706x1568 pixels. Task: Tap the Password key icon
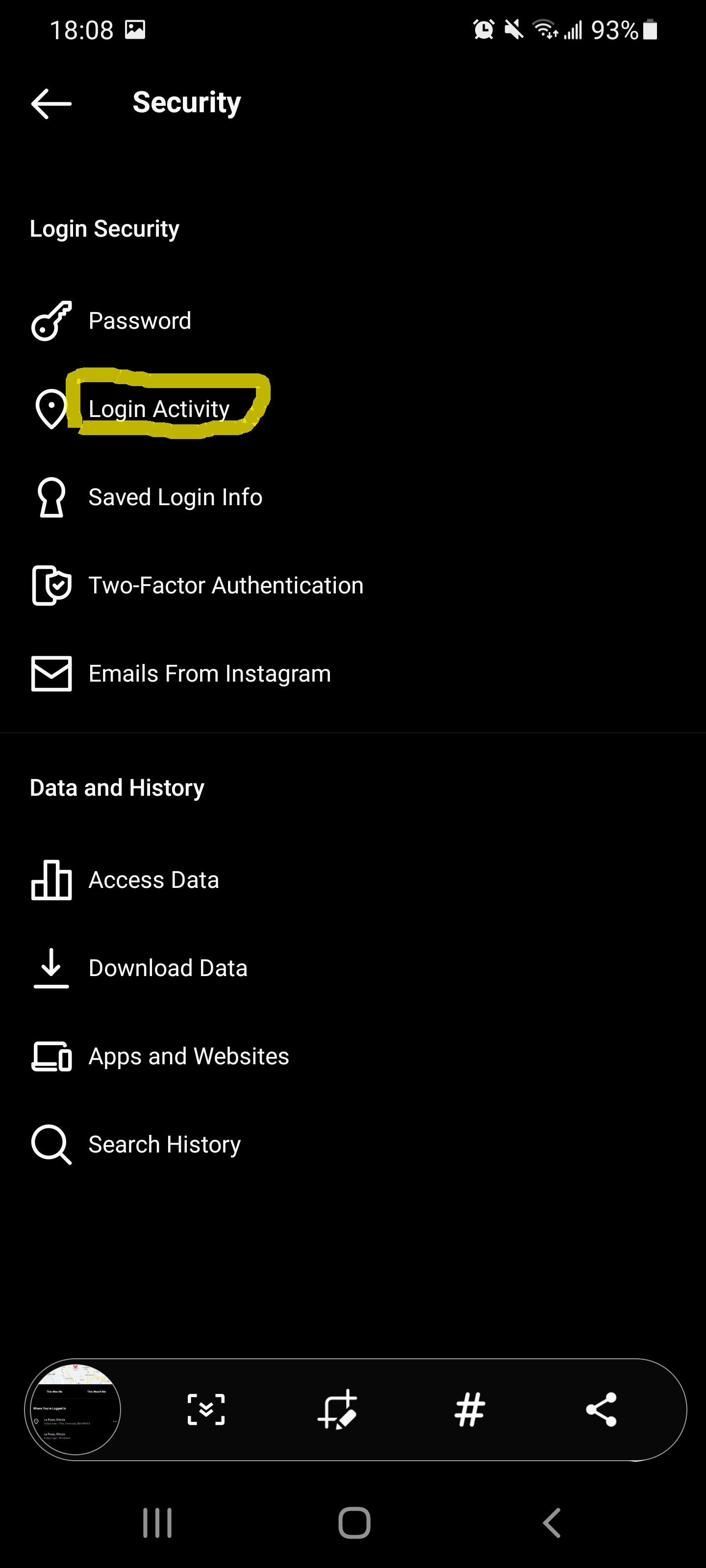(51, 321)
